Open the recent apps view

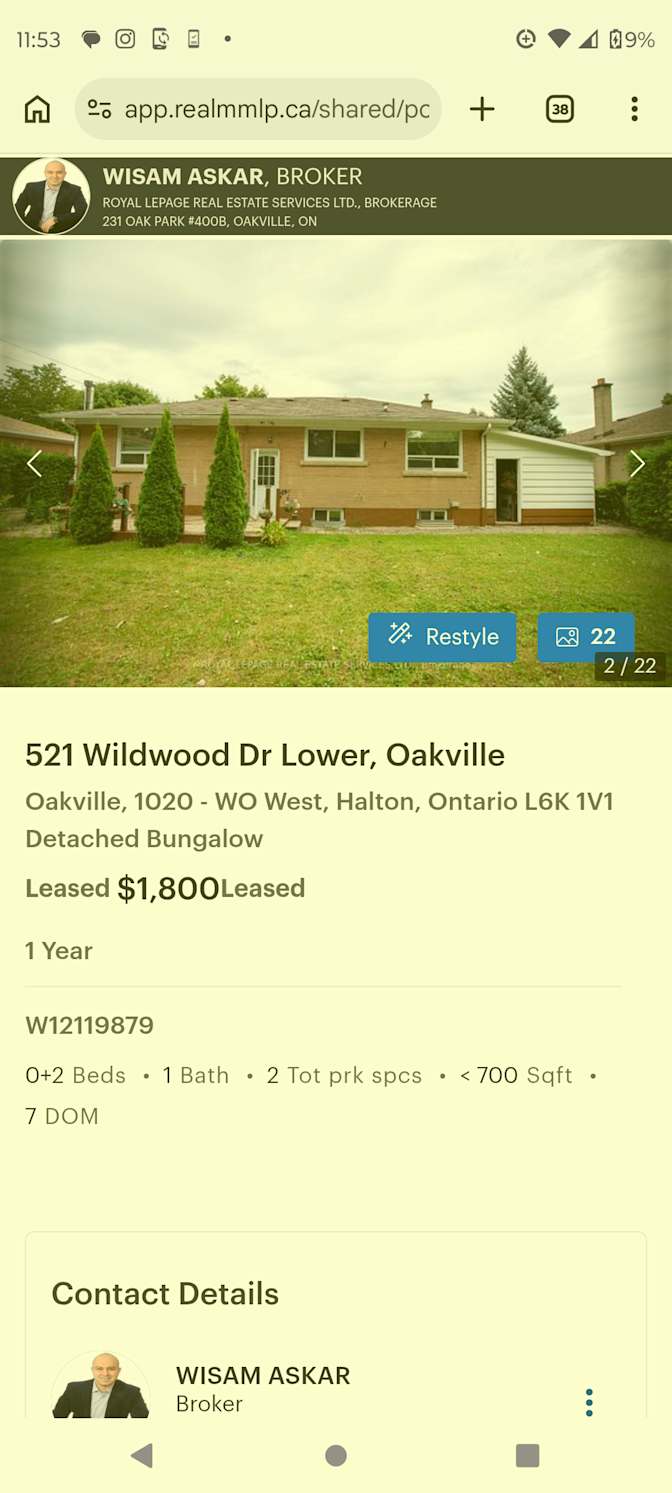click(527, 1455)
